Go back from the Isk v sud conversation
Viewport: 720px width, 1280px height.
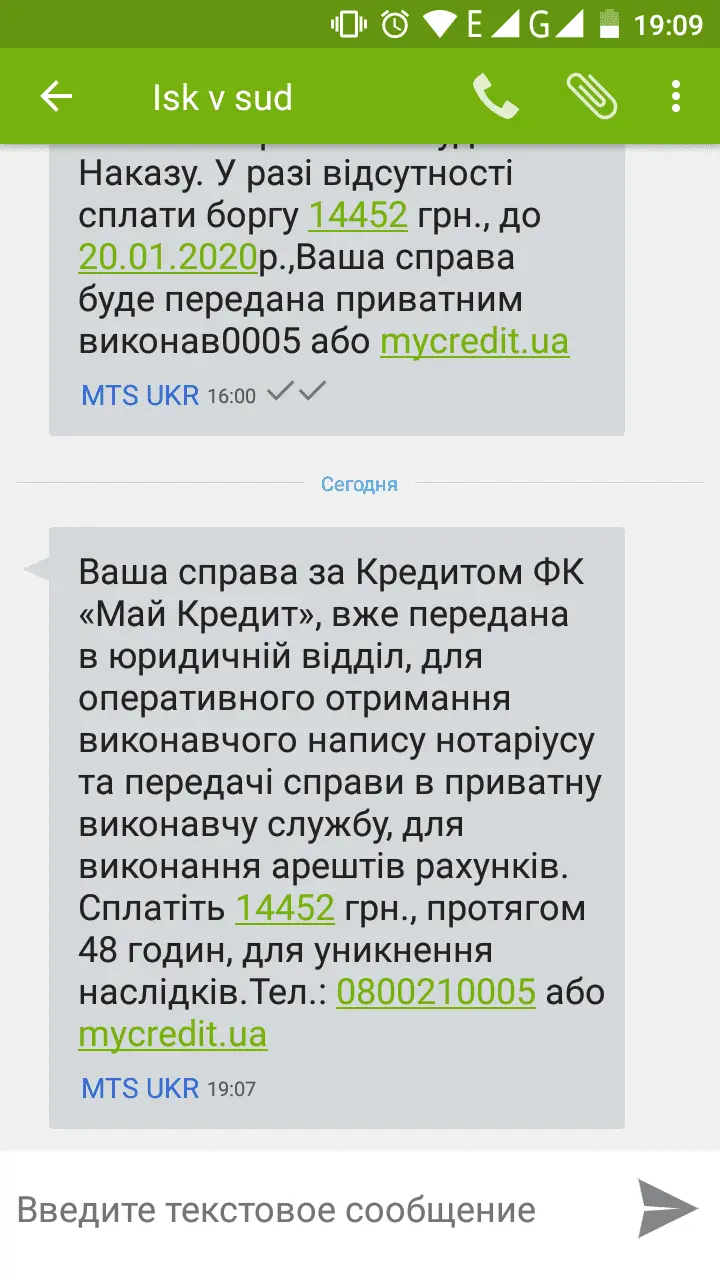pyautogui.click(x=56, y=97)
